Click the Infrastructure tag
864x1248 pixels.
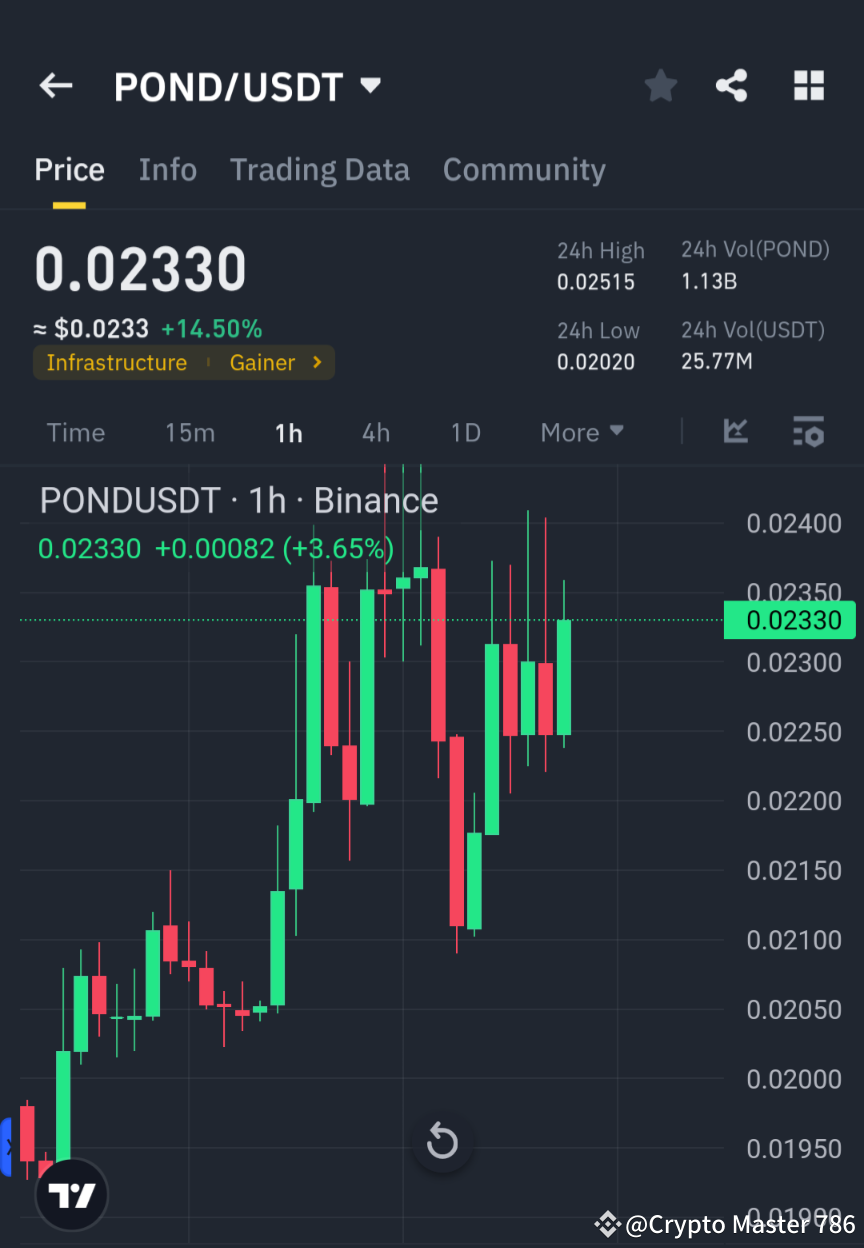click(x=116, y=362)
